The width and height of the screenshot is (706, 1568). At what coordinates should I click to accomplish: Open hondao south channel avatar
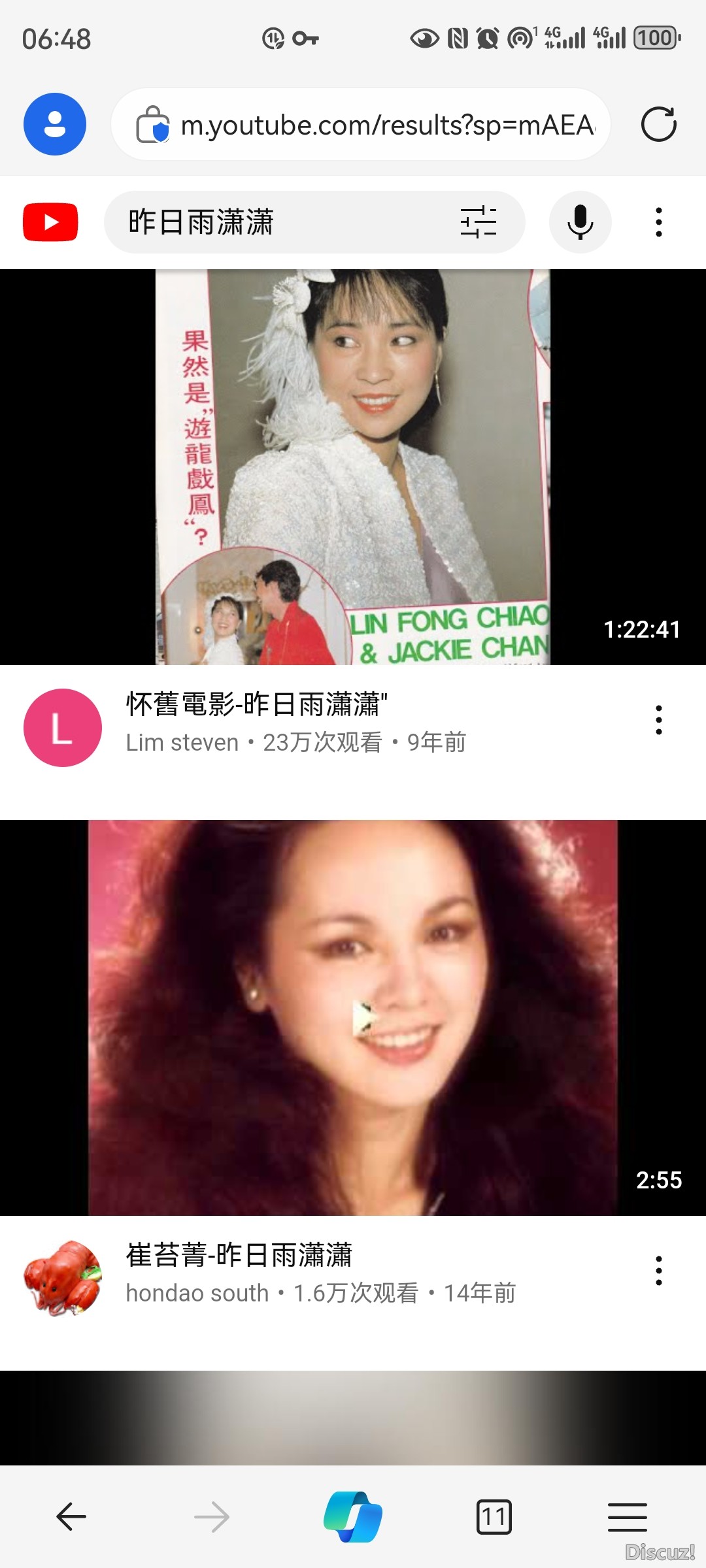tap(63, 1277)
